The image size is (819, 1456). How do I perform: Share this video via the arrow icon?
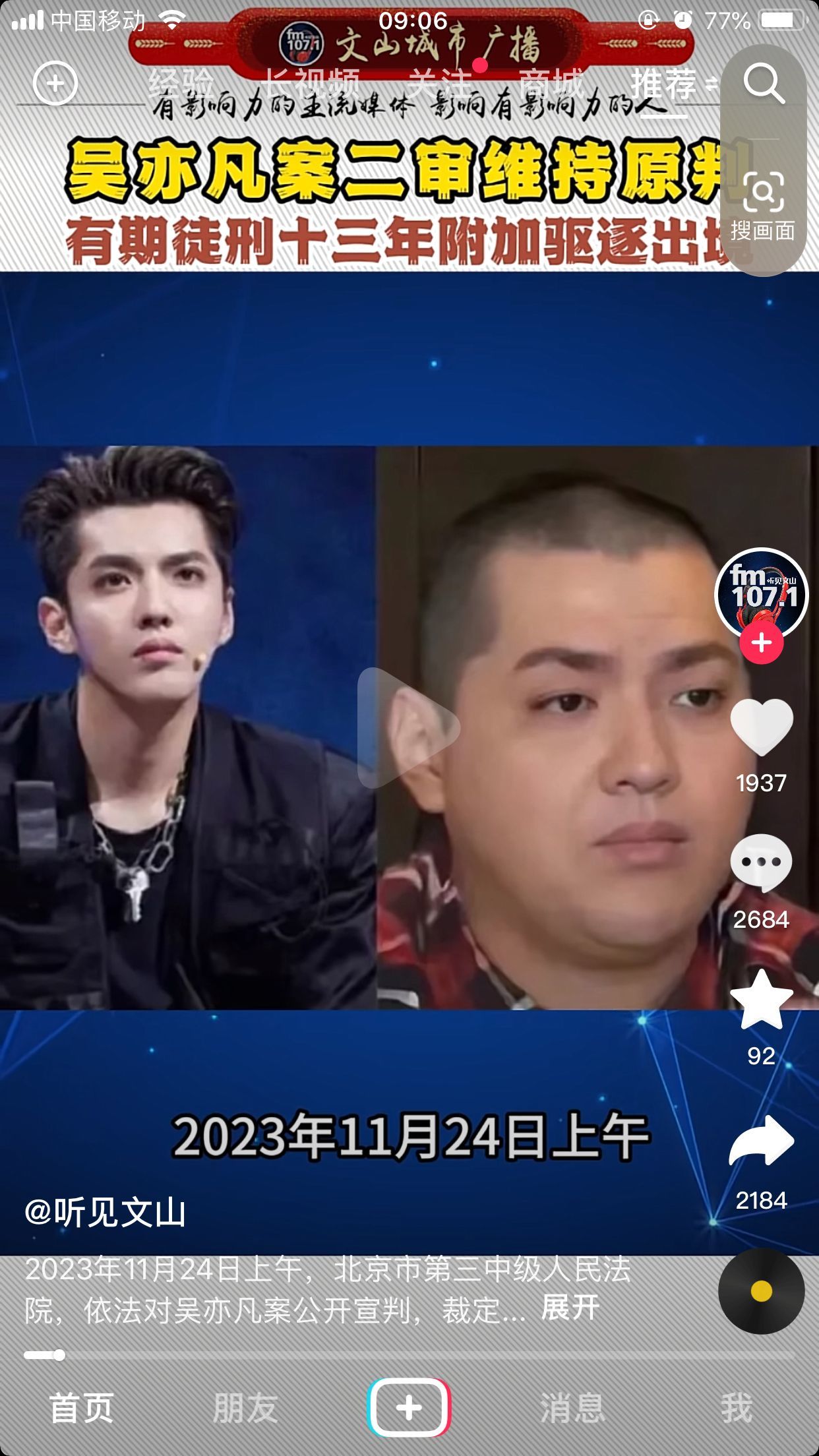pos(762,1141)
